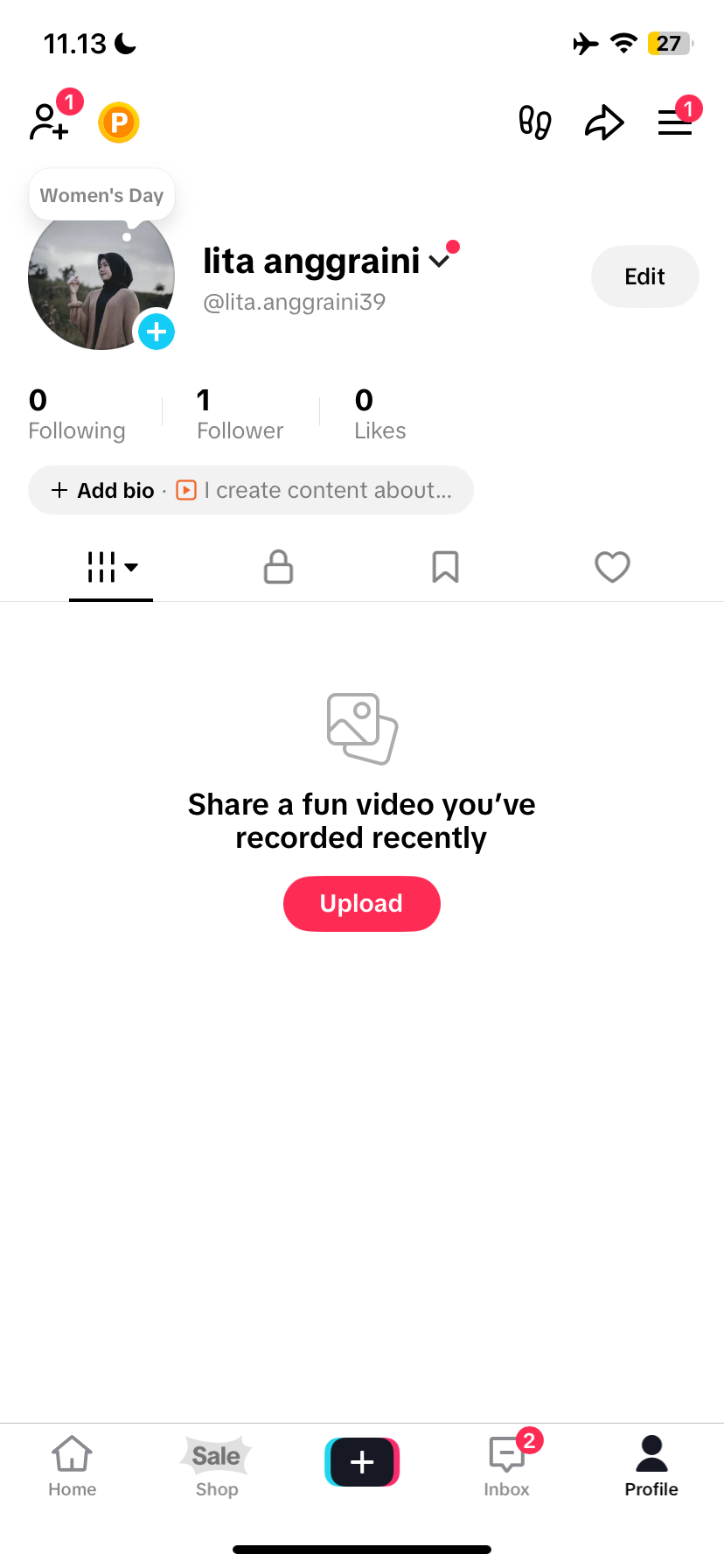Viewport: 724px width, 1568px height.
Task: Share this profile
Action: pyautogui.click(x=604, y=122)
